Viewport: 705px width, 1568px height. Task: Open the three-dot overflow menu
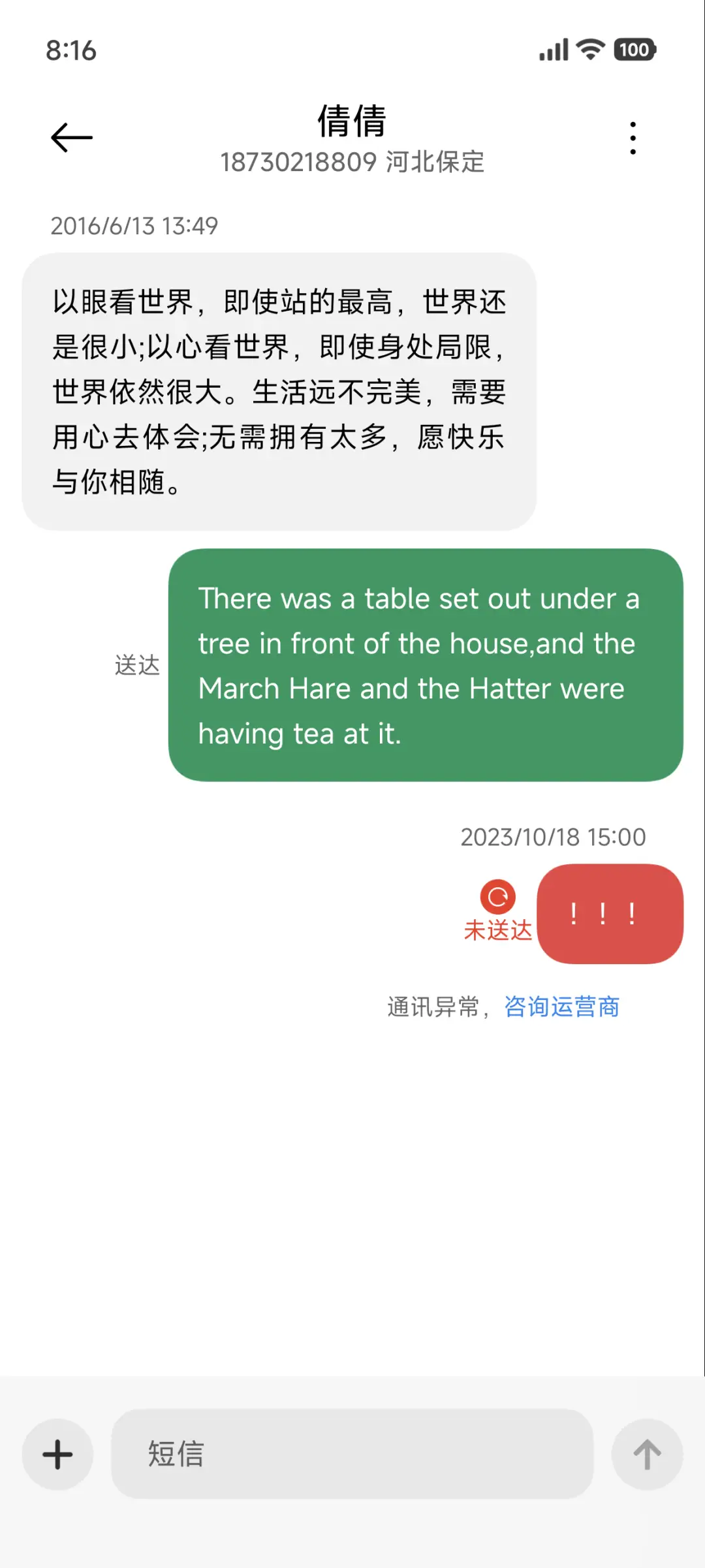pos(633,138)
